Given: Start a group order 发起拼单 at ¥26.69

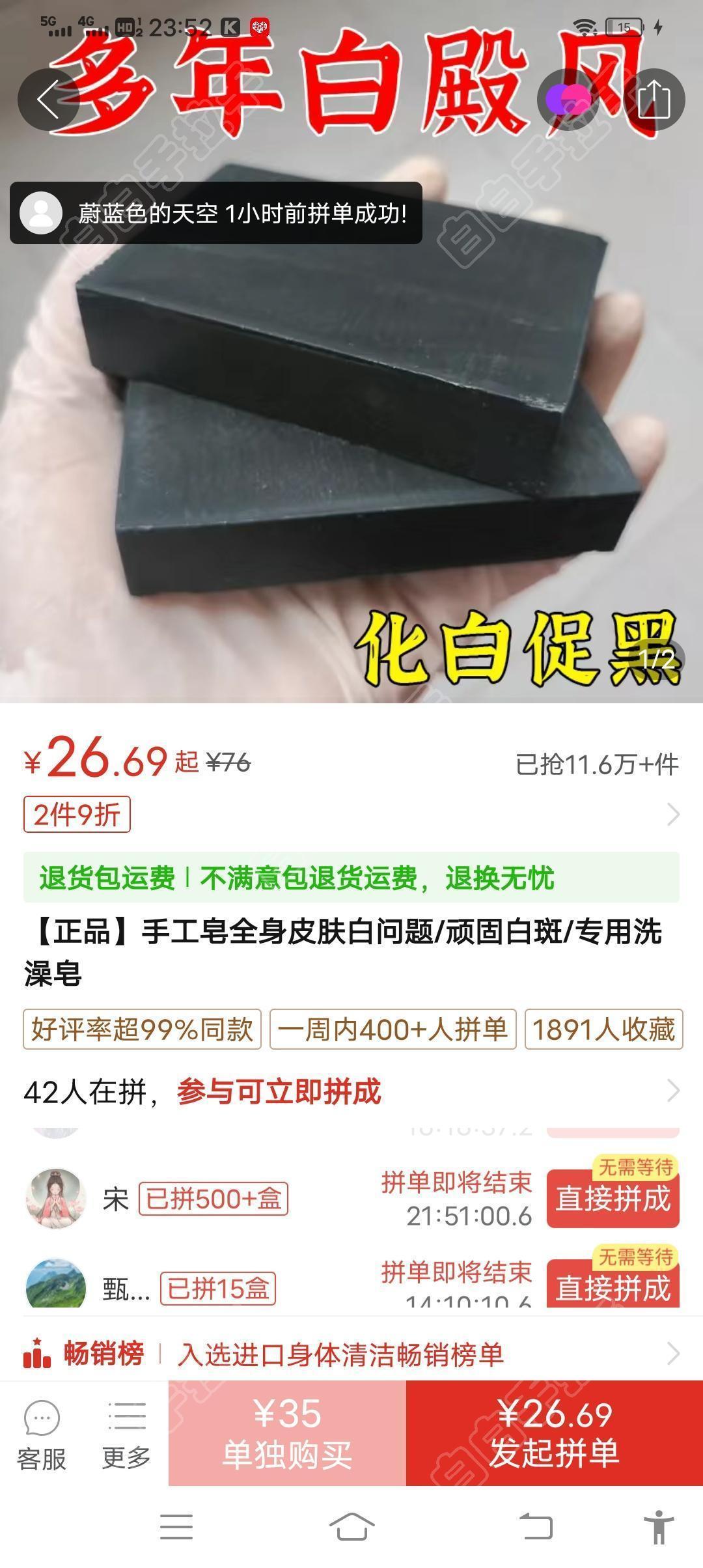Looking at the screenshot, I should tap(554, 1433).
